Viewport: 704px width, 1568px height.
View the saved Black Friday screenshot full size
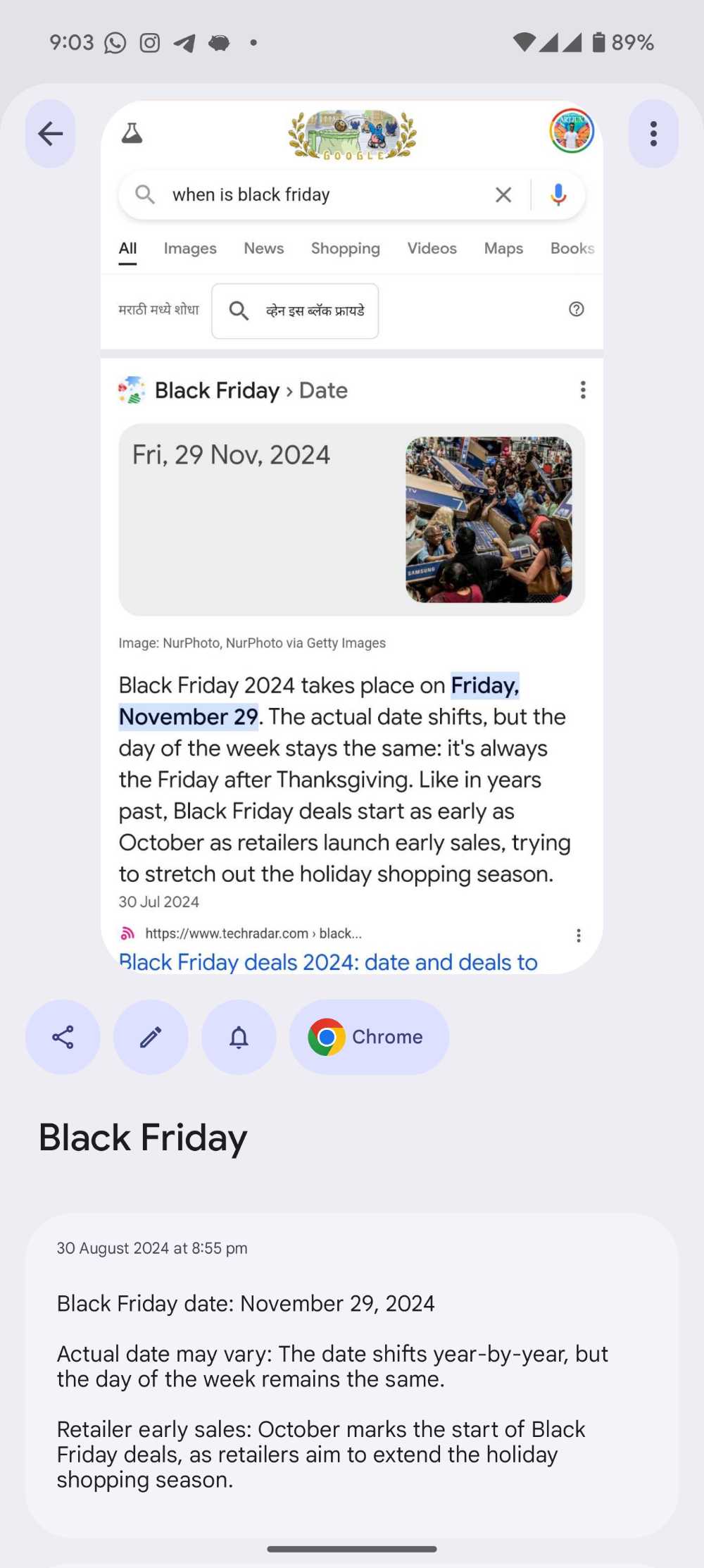[352, 537]
